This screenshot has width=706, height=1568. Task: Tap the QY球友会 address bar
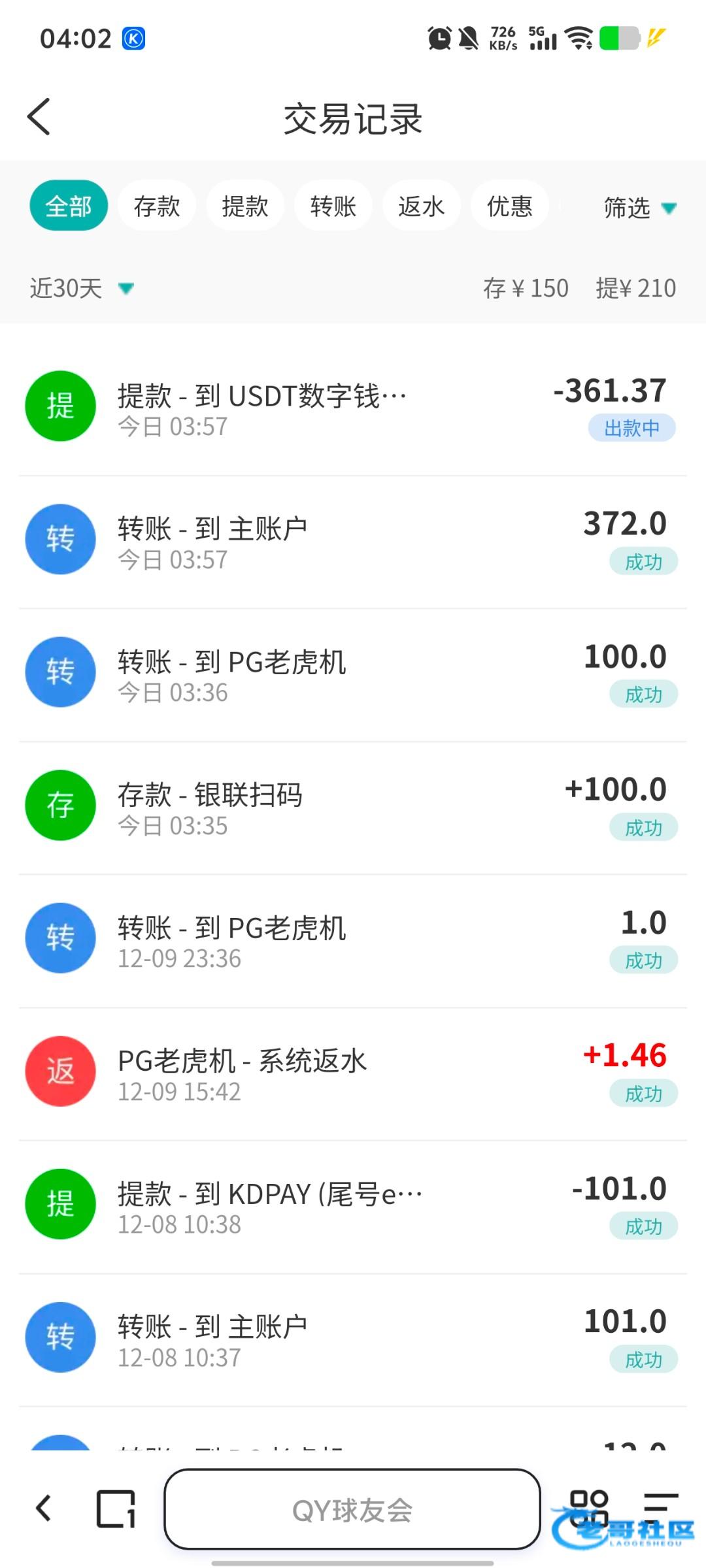click(x=352, y=1509)
